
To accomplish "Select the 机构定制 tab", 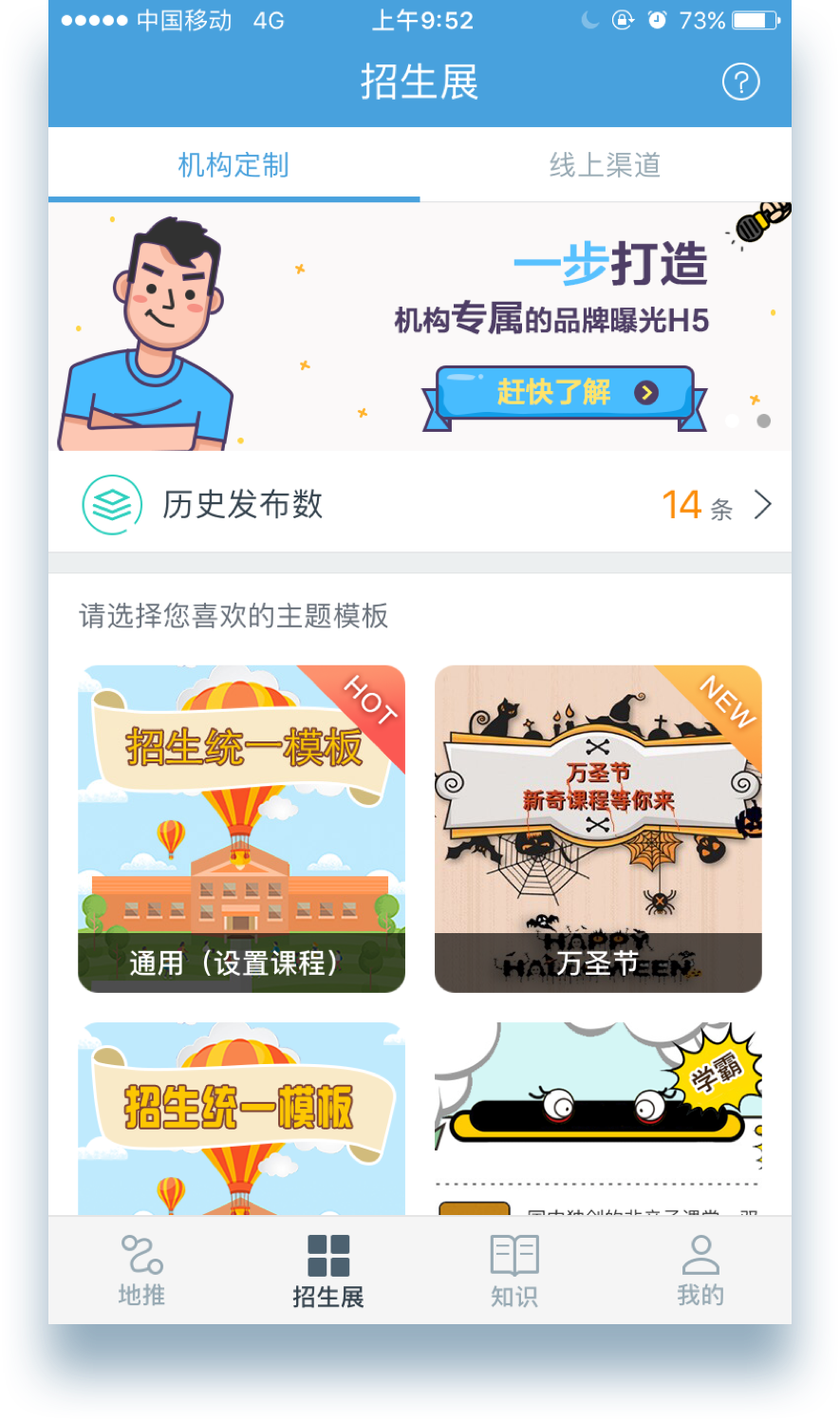I will click(233, 165).
